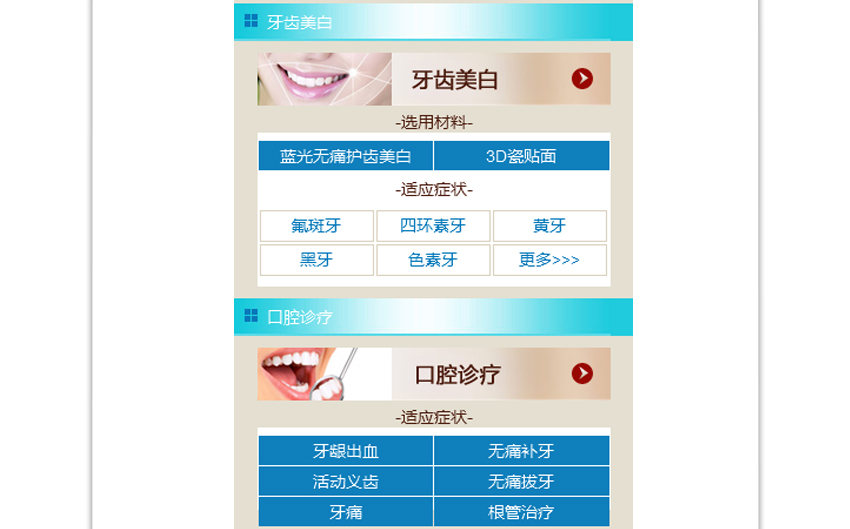Select 牙龈出血 under 口腔诊疗

[345, 451]
